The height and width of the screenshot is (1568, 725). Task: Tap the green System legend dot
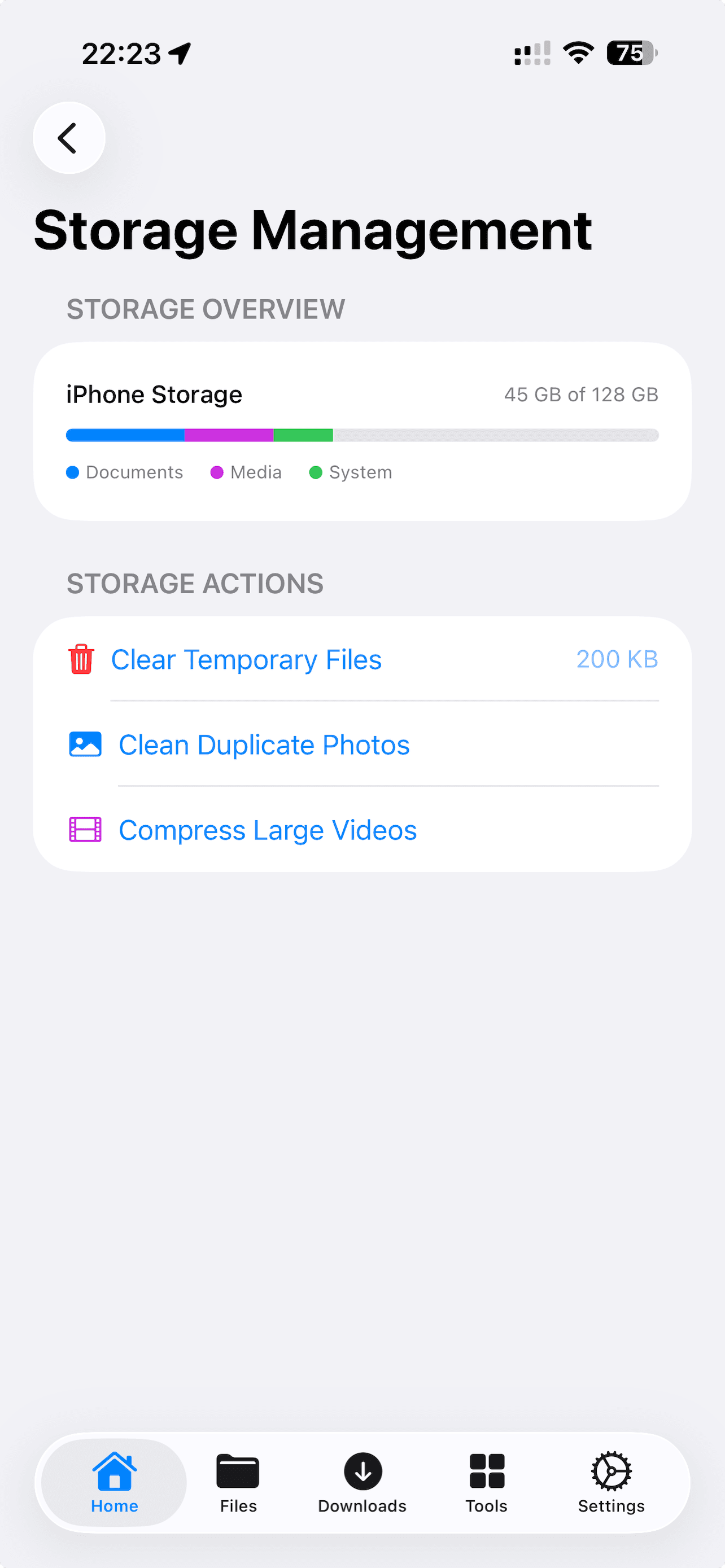click(x=316, y=472)
